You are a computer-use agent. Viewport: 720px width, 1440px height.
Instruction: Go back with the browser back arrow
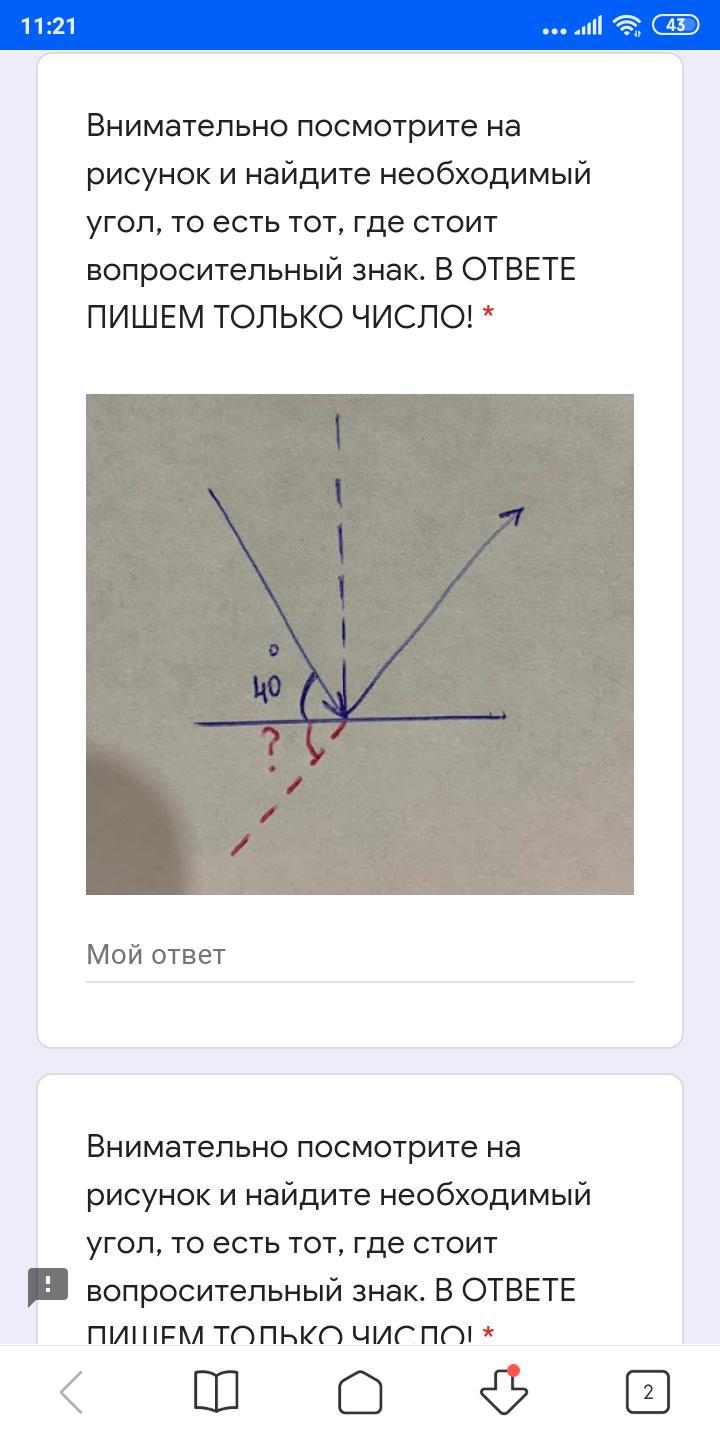pos(71,1392)
